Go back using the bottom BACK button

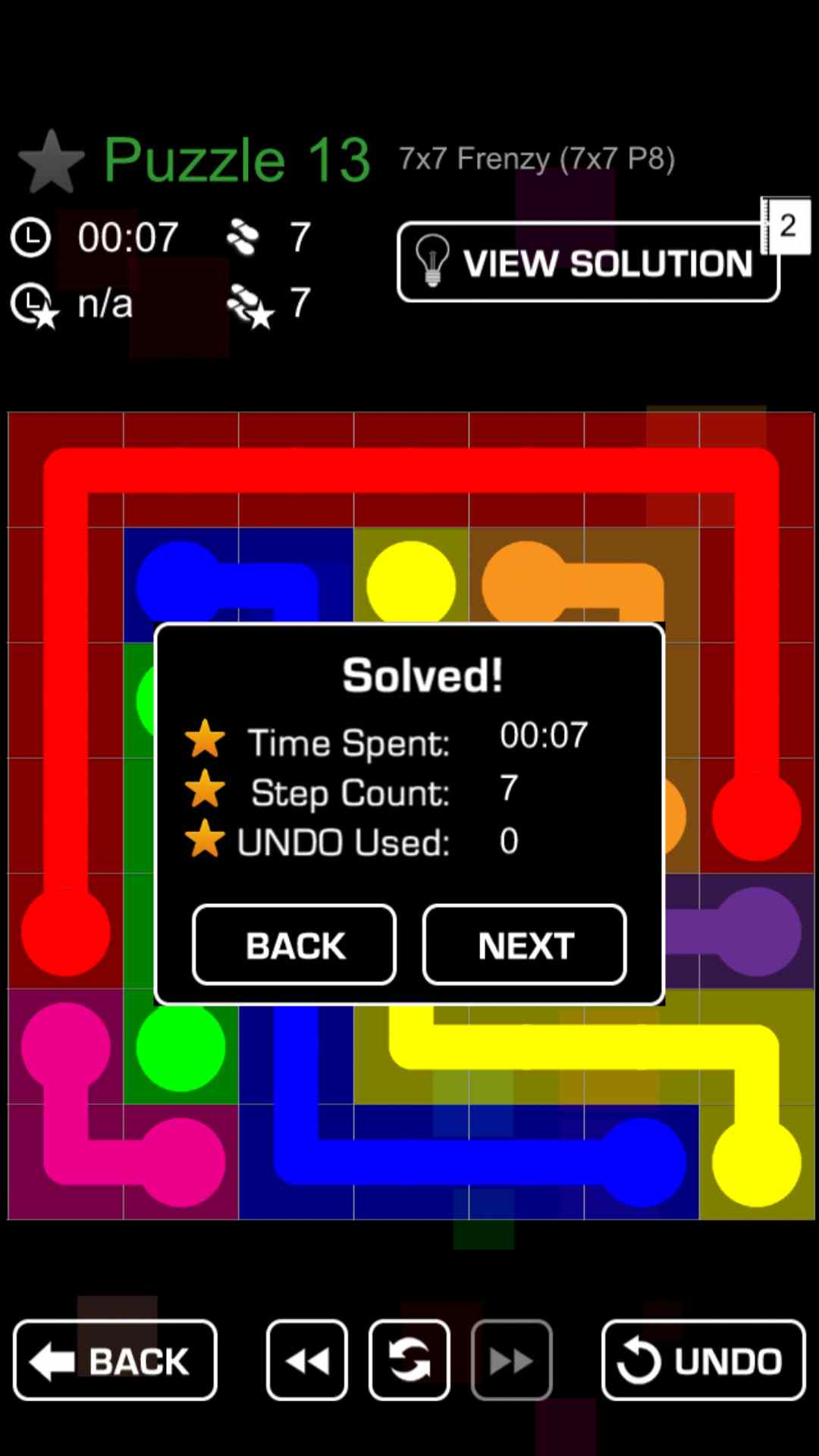tap(115, 1360)
